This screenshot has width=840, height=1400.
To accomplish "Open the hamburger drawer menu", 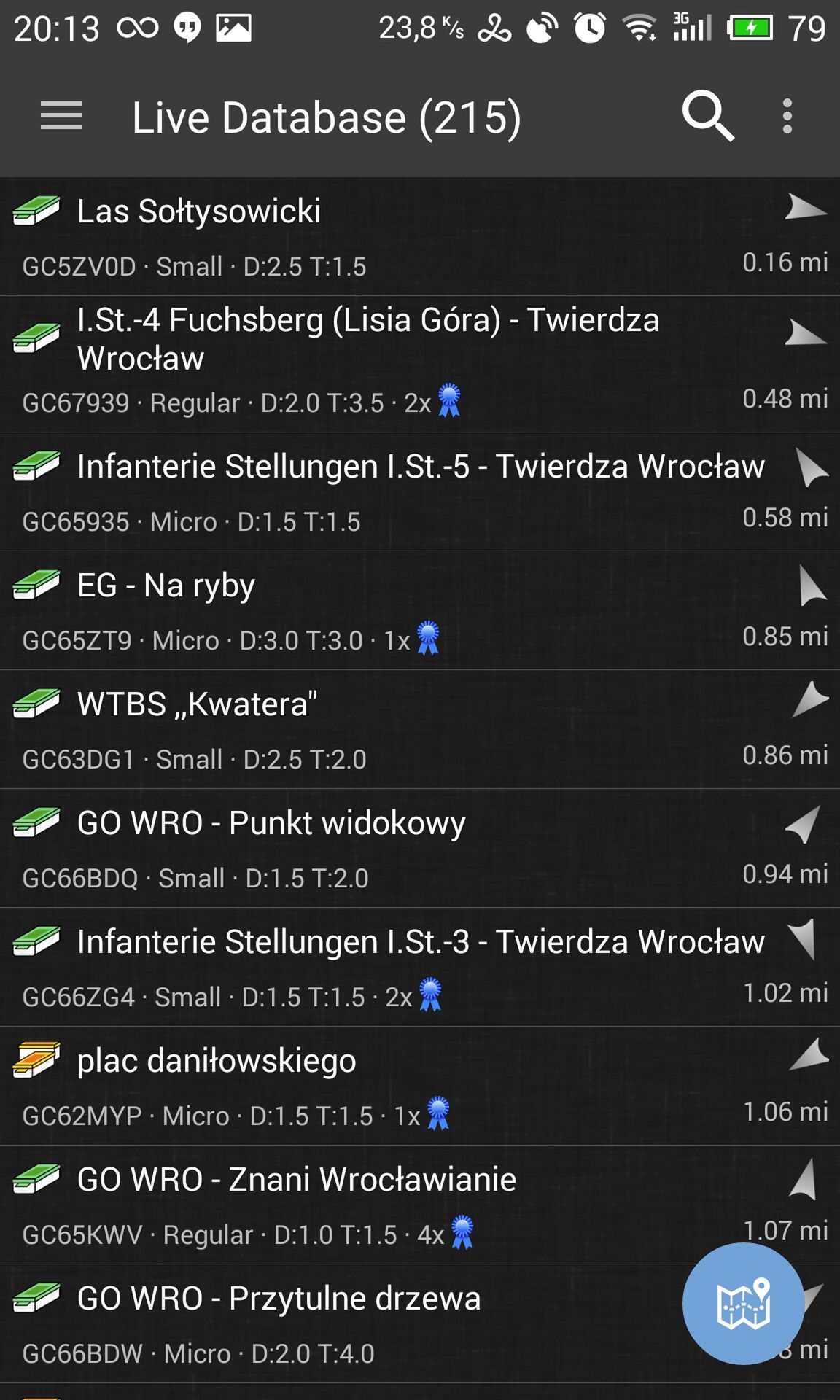I will click(61, 117).
